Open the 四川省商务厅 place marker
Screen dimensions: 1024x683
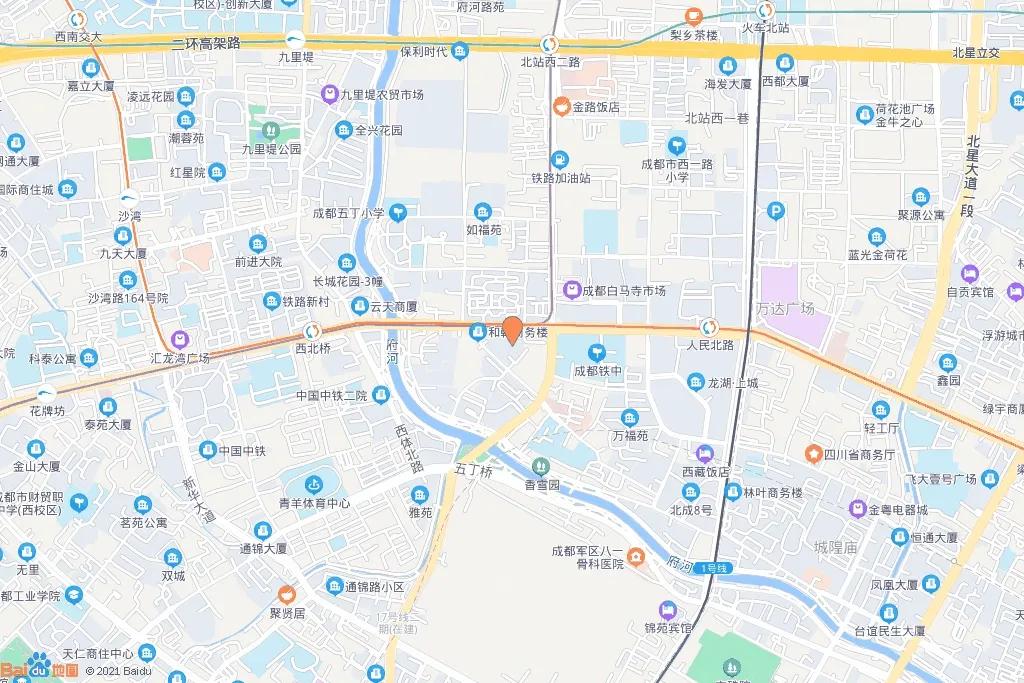813,454
